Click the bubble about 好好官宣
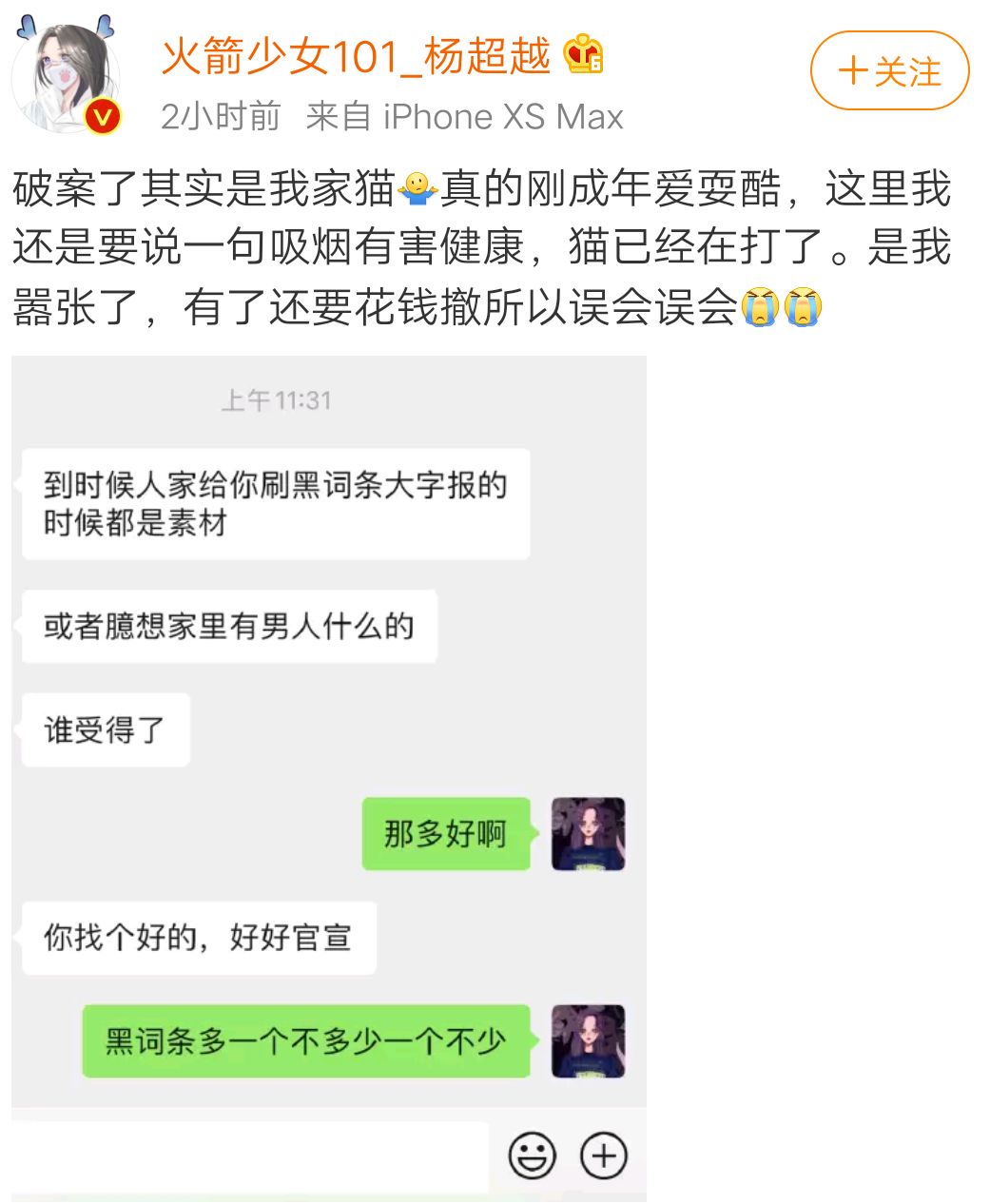This screenshot has width=990, height=1204. (198, 938)
